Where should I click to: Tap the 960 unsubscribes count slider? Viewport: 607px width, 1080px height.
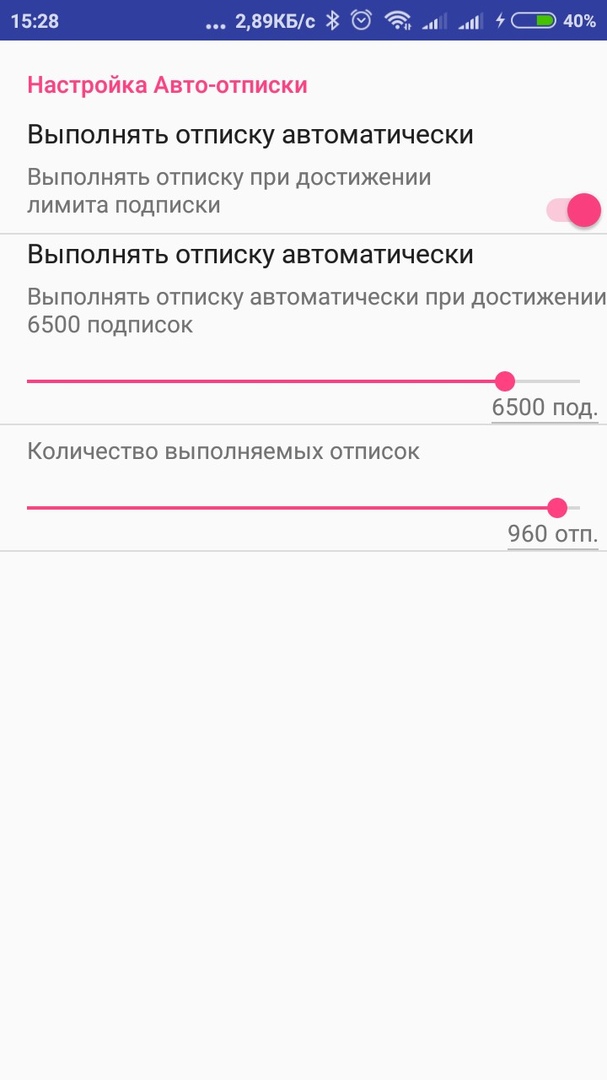[x=557, y=507]
